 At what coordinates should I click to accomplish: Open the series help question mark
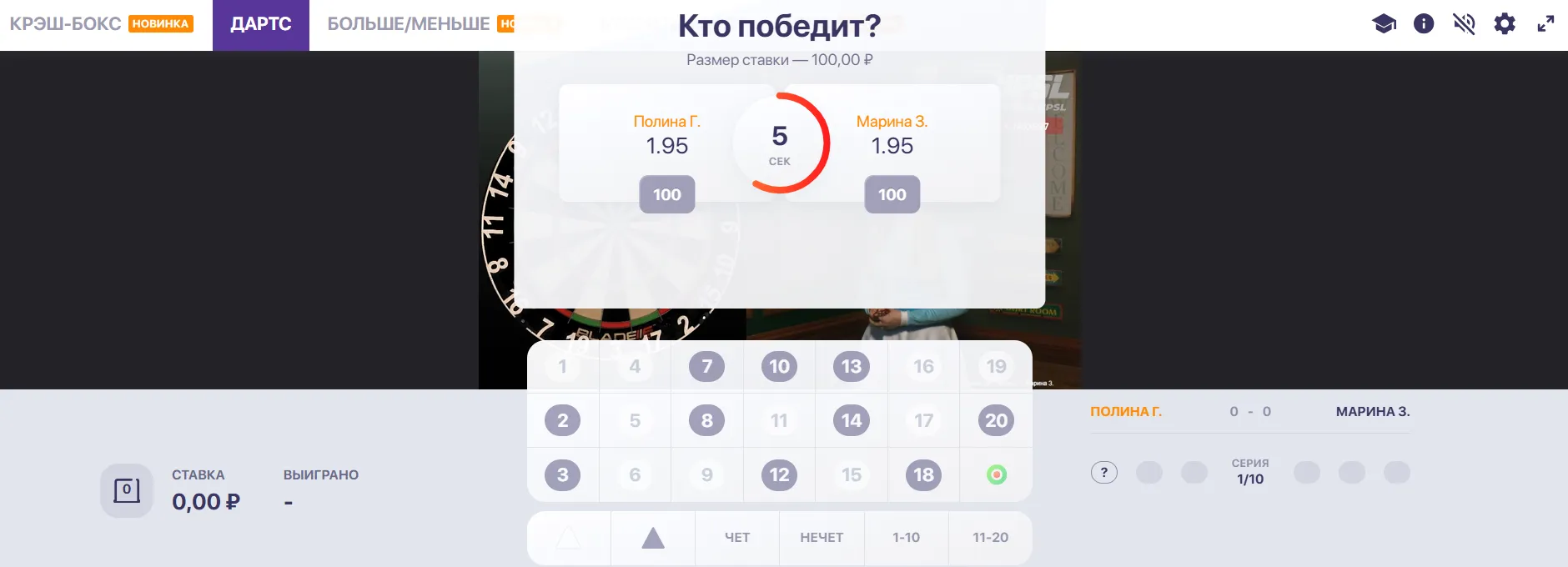click(x=1104, y=473)
